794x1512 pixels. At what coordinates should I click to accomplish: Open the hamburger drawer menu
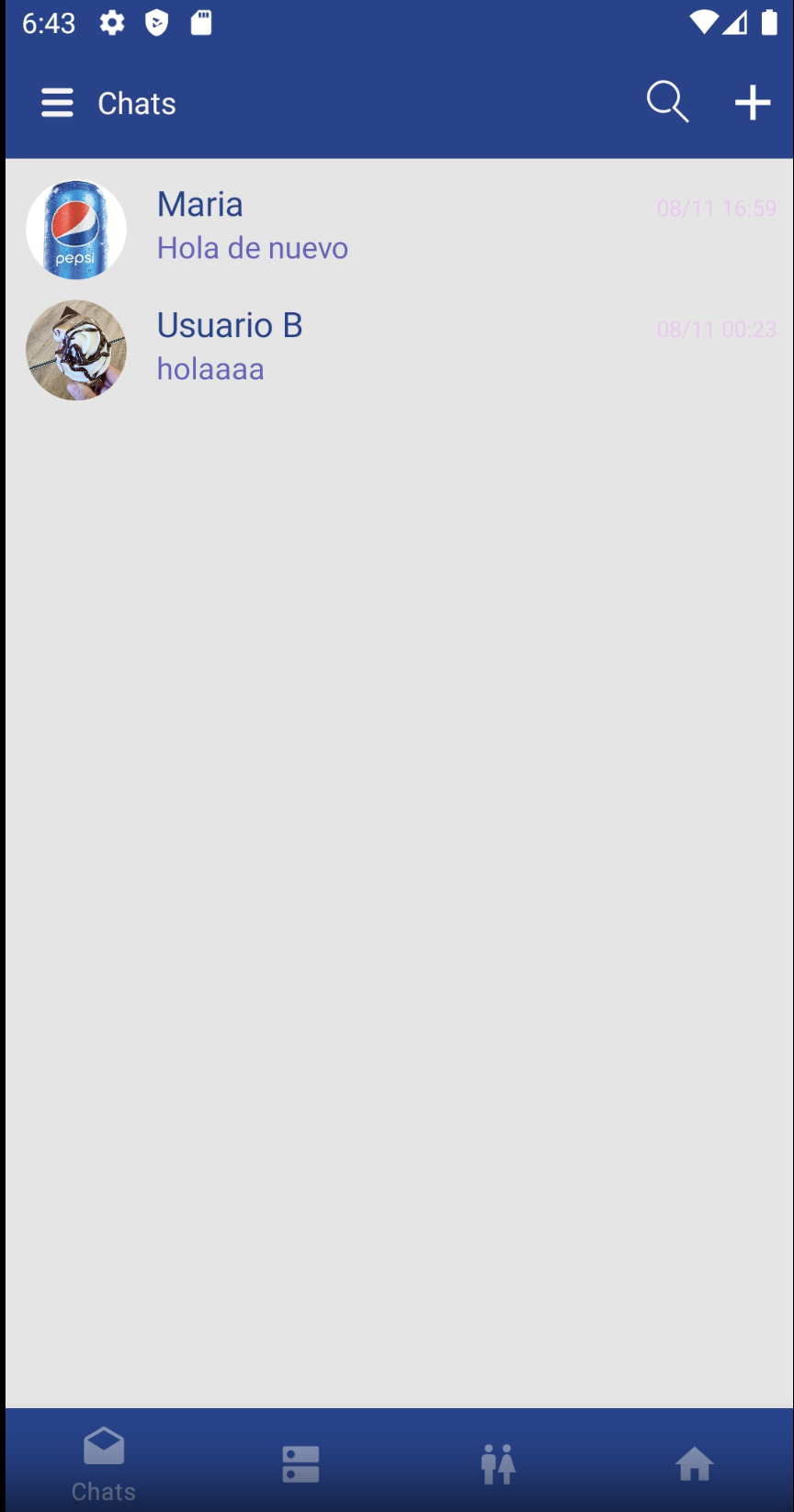(x=57, y=103)
